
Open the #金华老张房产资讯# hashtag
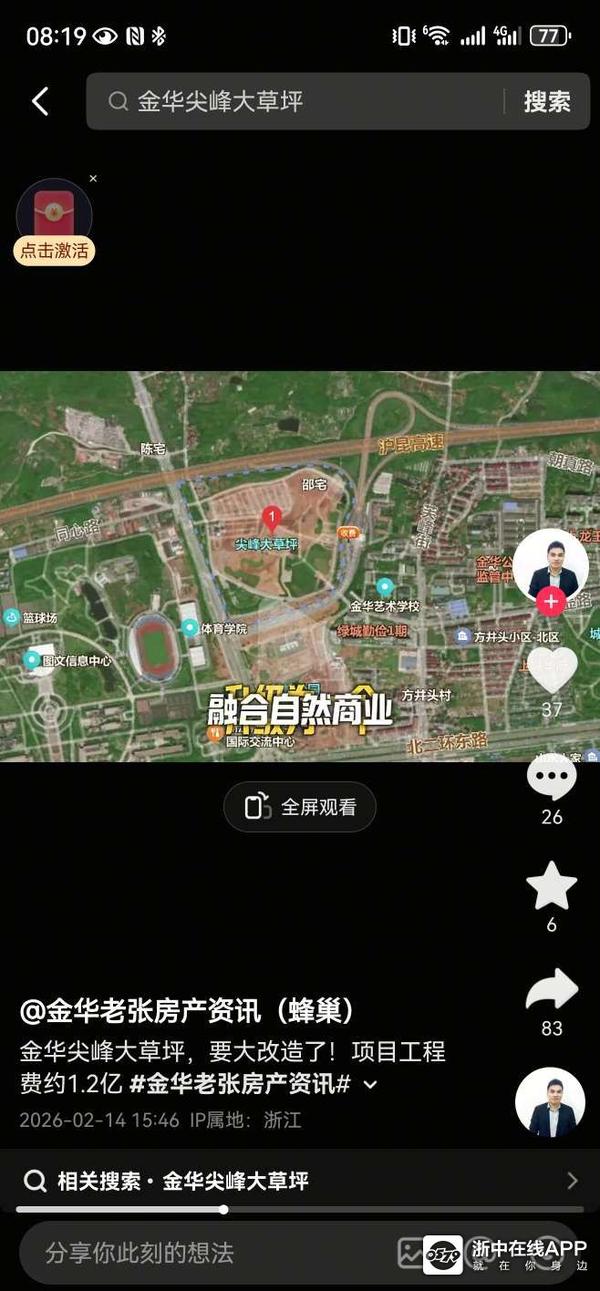[x=240, y=1084]
